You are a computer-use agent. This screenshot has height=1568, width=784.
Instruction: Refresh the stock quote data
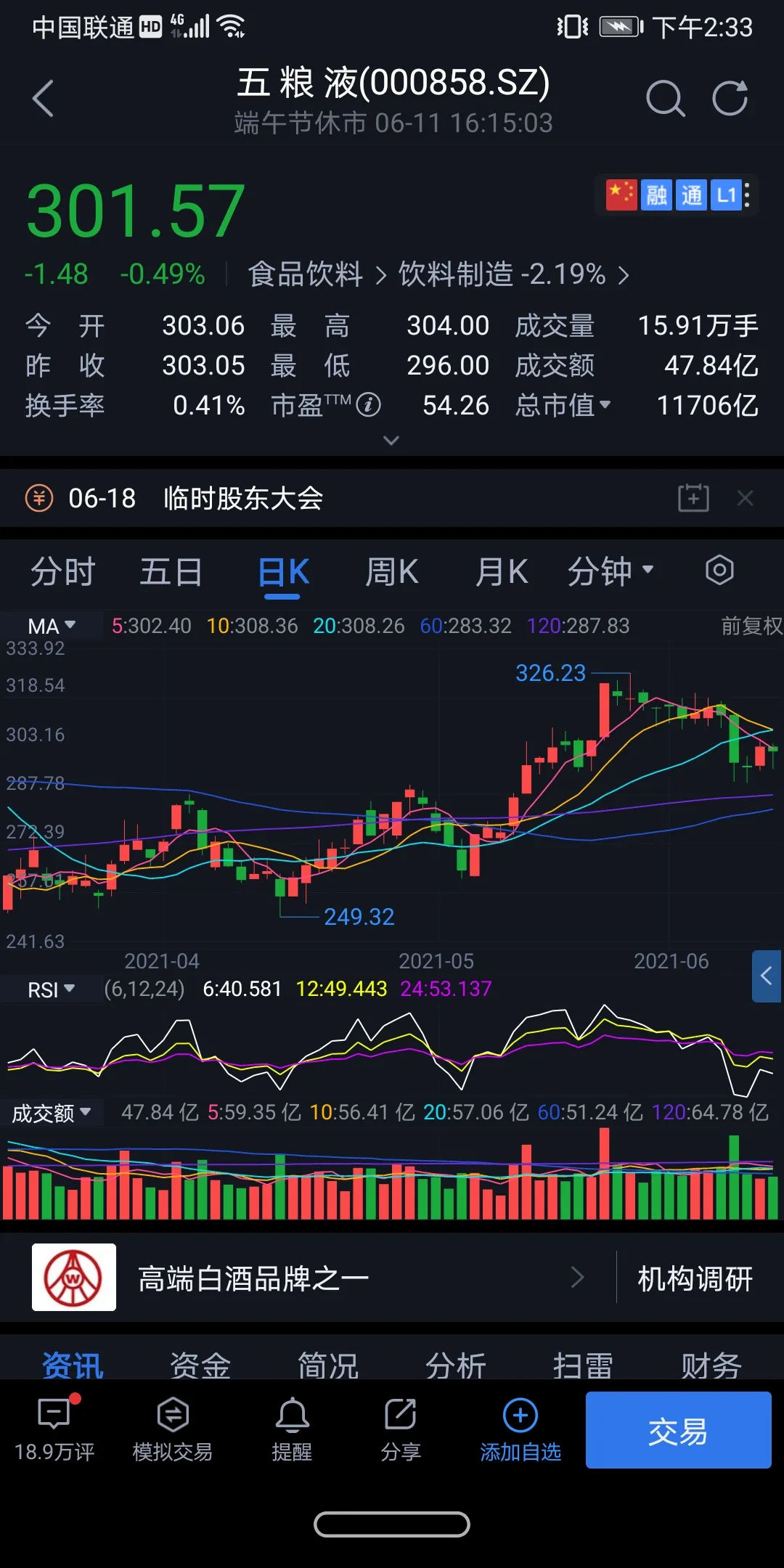[730, 99]
